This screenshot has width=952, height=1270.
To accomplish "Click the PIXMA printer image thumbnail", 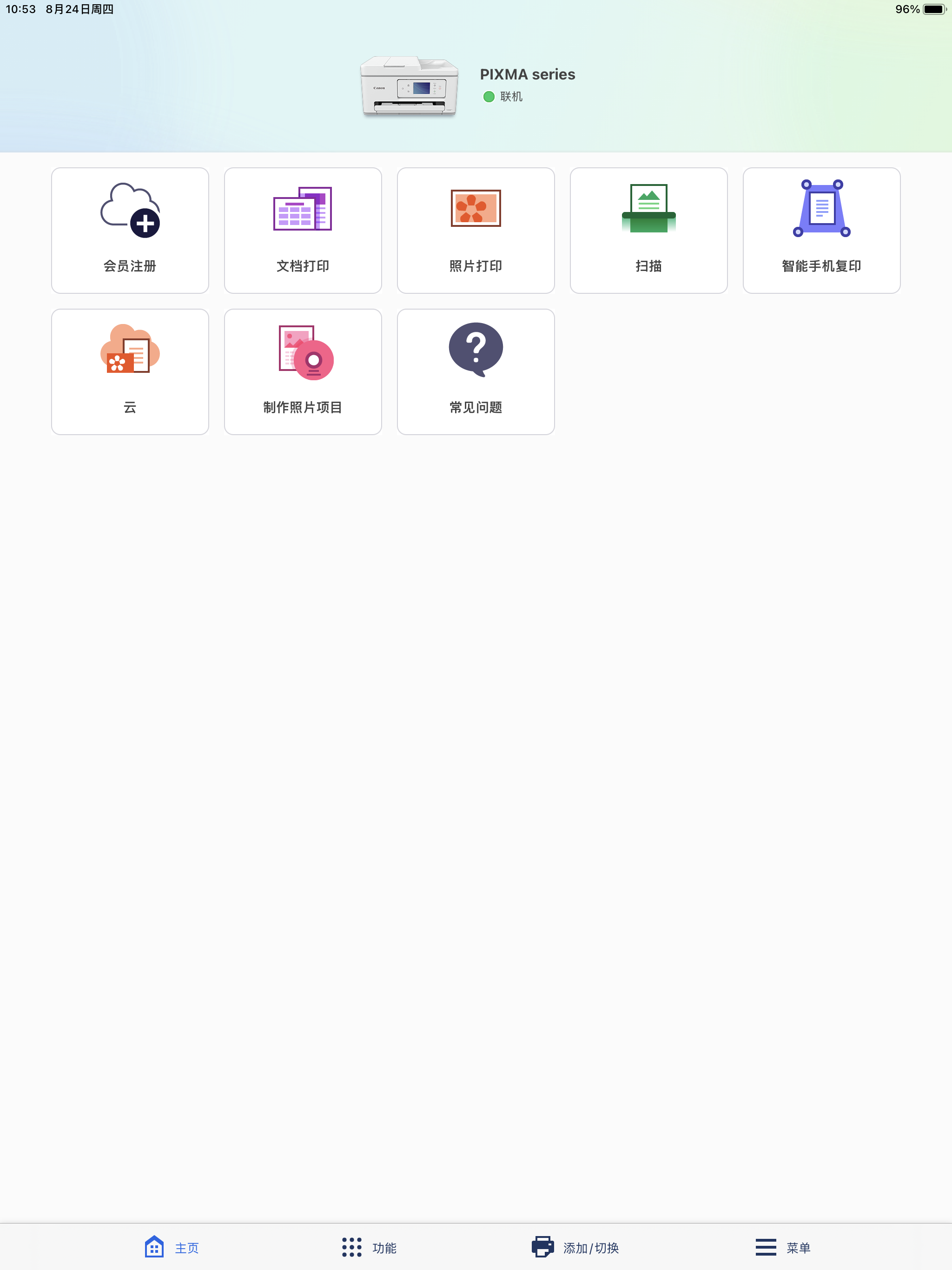I will coord(409,86).
